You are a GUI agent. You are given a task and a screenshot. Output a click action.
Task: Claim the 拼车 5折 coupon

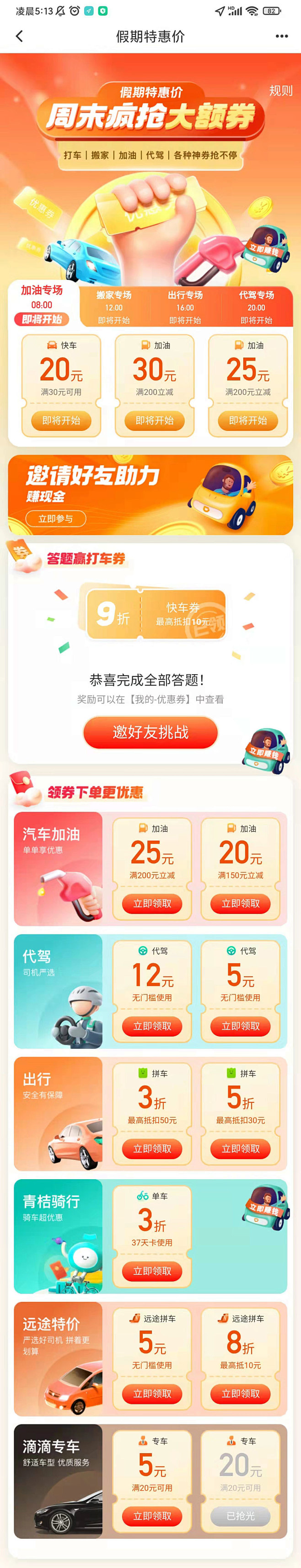241,1149
